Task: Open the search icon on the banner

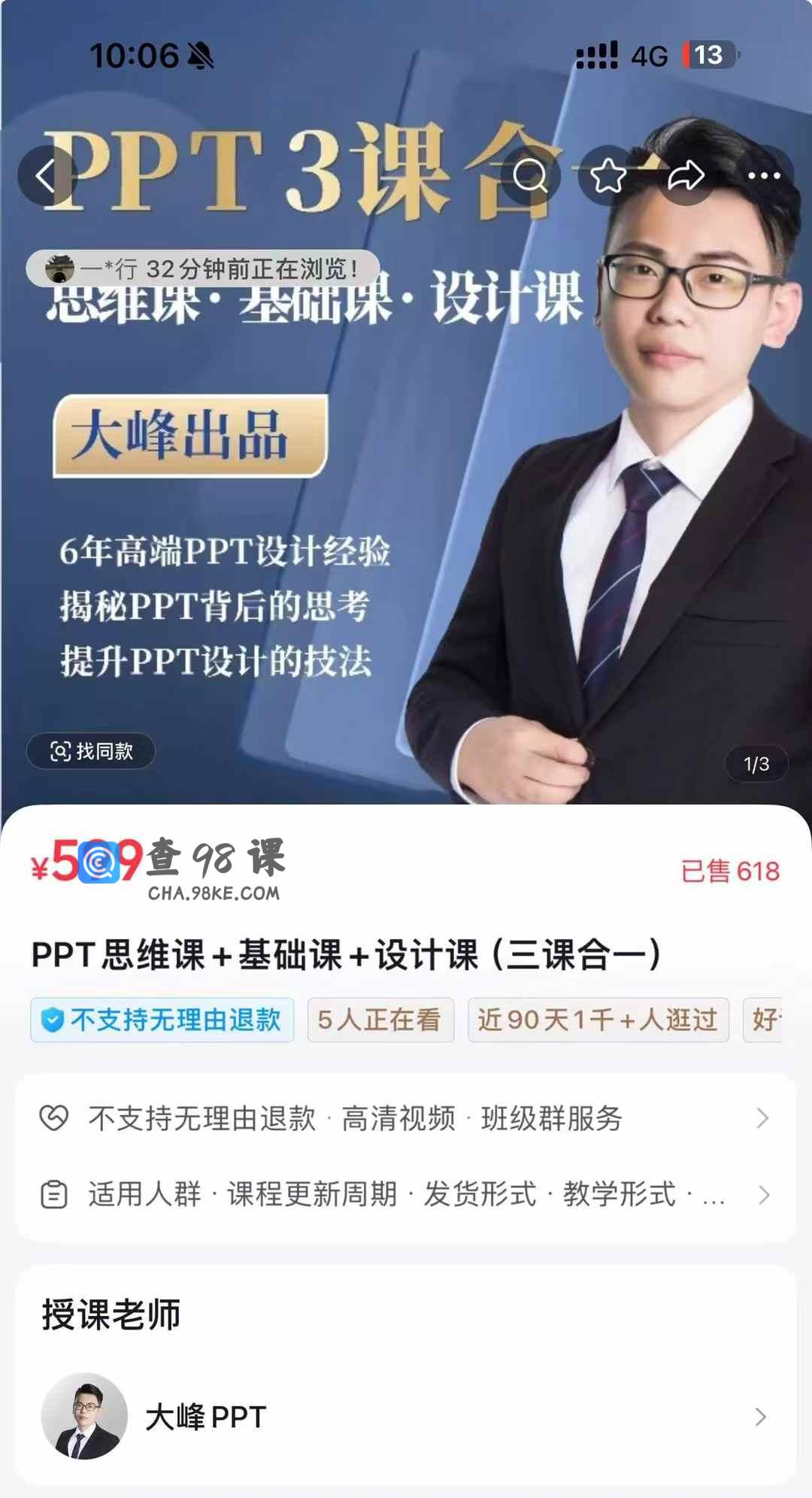Action: tap(531, 176)
